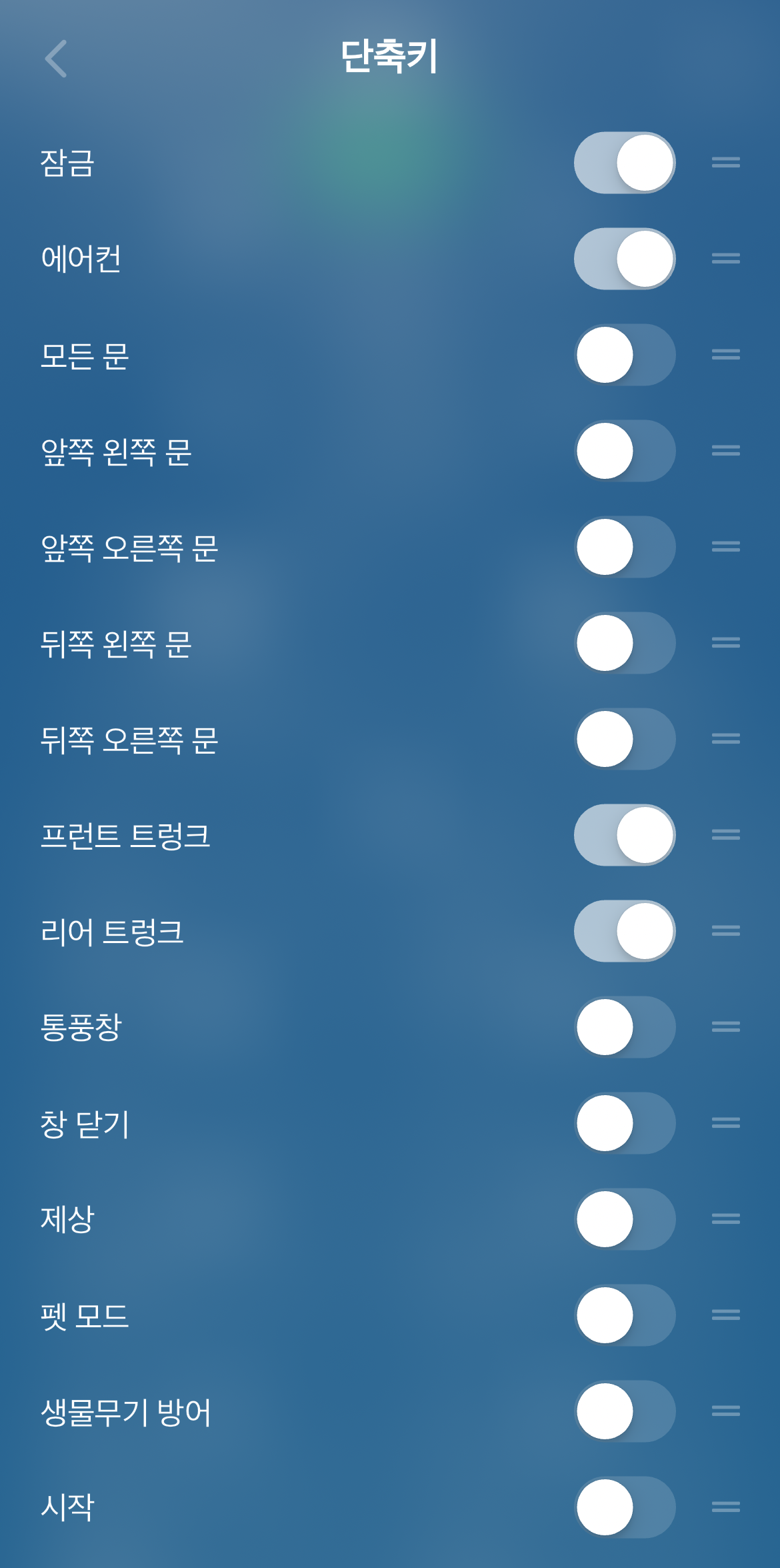Switch on 뒤쪽 왼쪽 문 shortcut
This screenshot has height=1568, width=780.
click(x=625, y=643)
